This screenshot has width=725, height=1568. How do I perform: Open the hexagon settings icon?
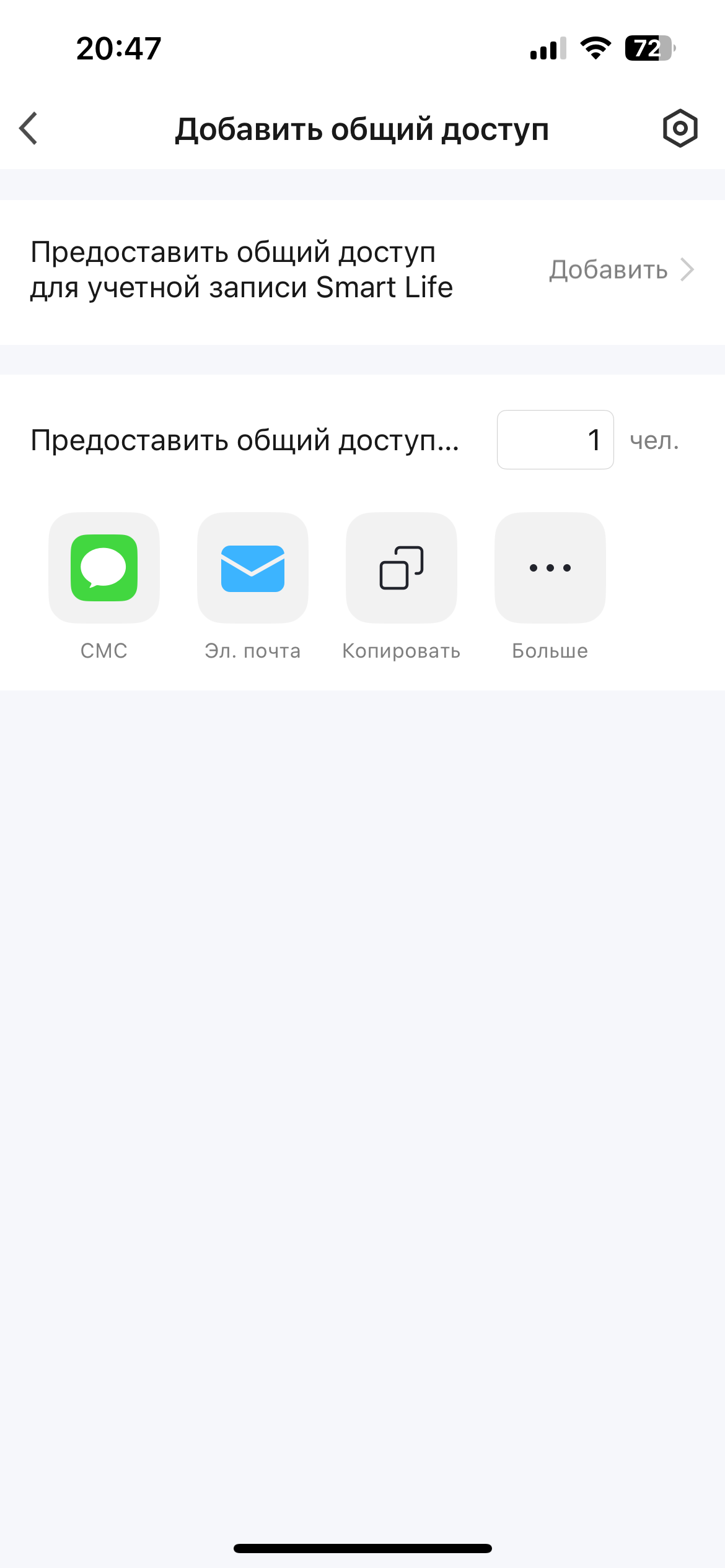click(680, 128)
